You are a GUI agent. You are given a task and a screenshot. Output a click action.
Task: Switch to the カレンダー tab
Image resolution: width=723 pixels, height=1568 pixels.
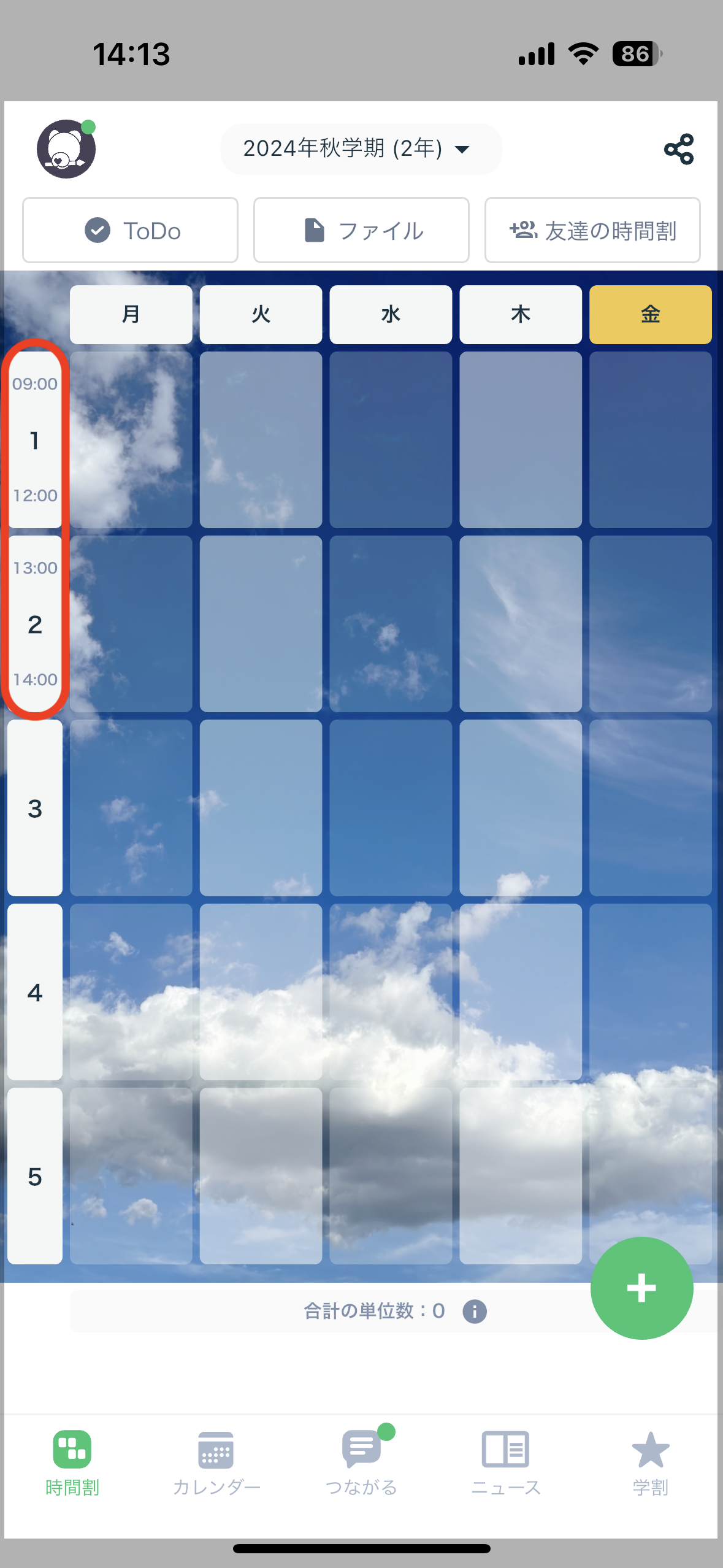[216, 1463]
